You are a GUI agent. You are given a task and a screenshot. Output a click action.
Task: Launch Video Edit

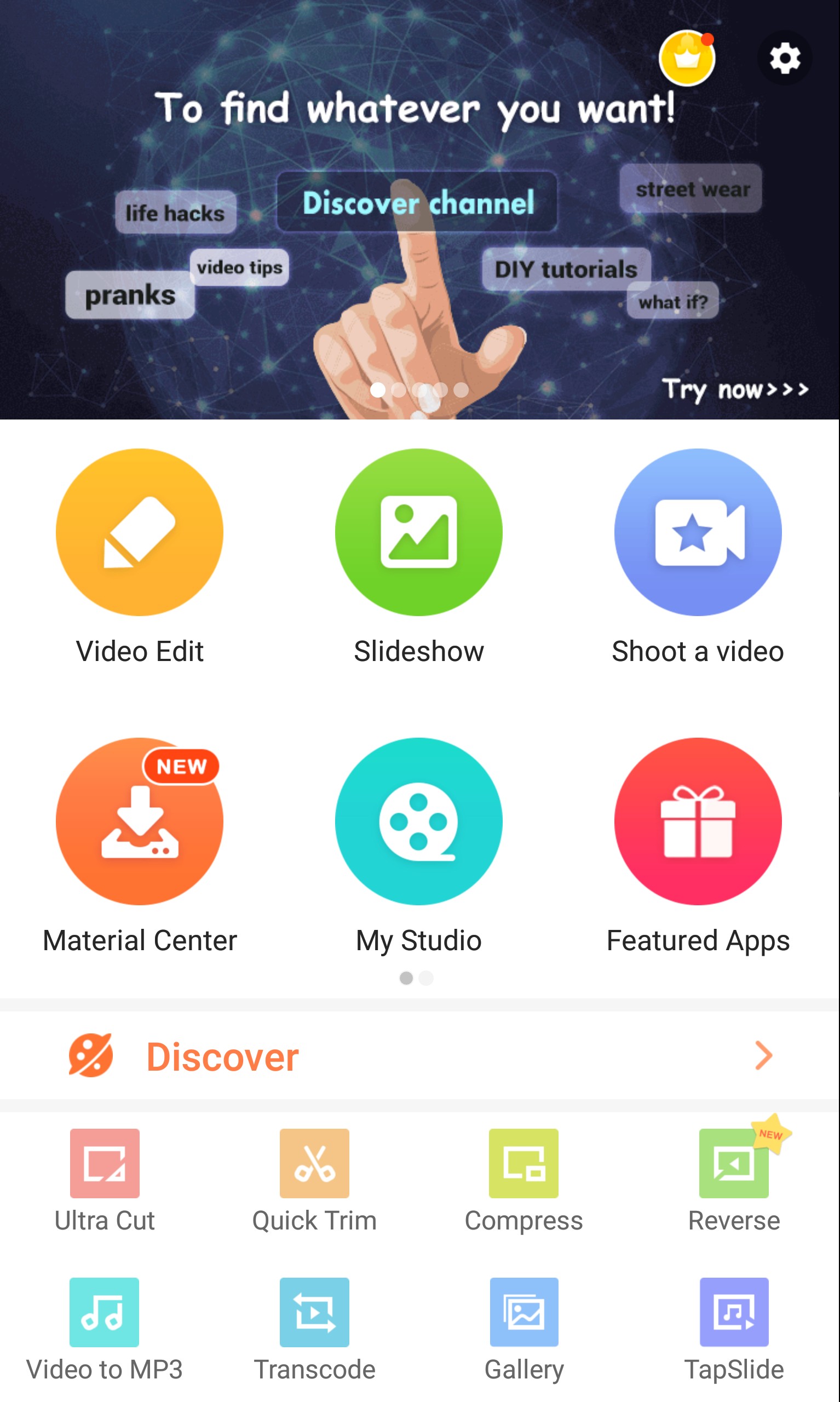point(140,532)
